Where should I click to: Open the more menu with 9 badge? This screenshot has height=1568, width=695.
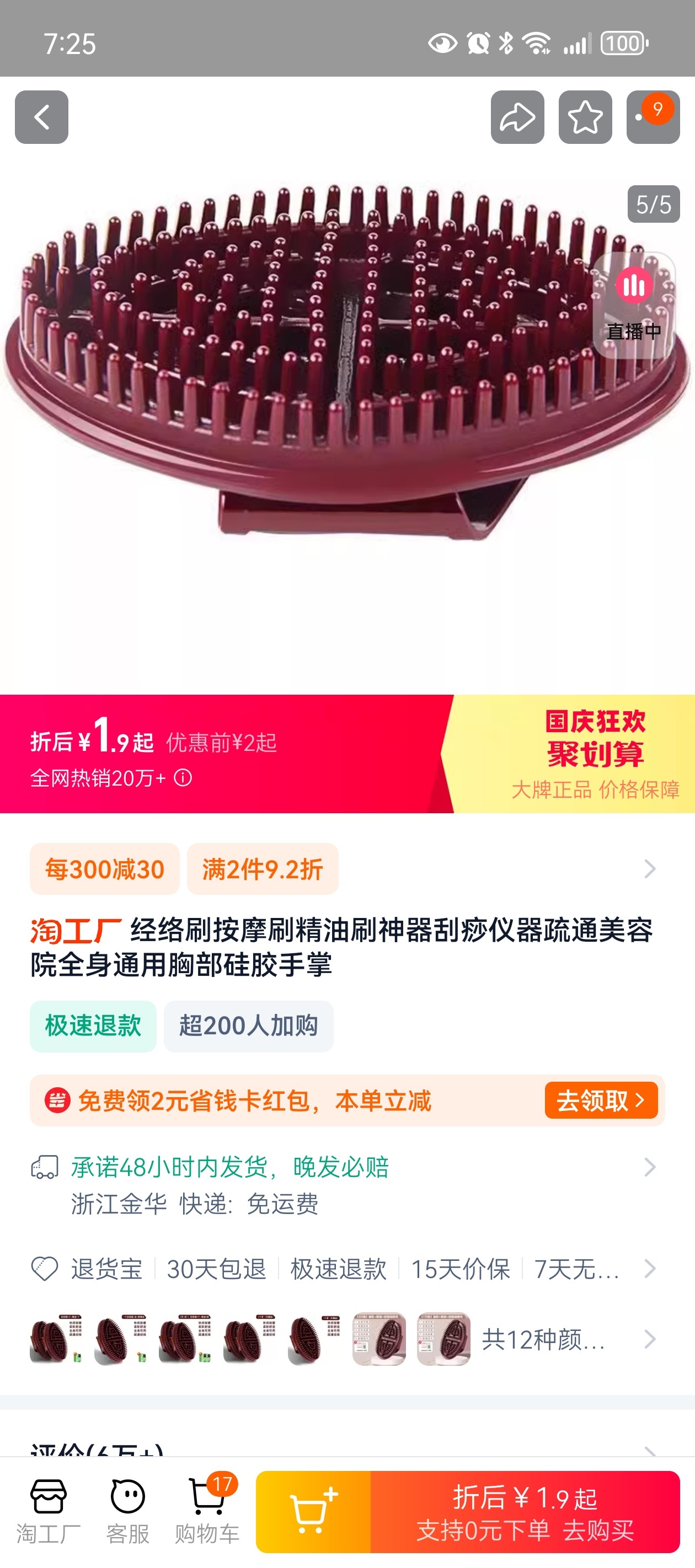tap(653, 117)
